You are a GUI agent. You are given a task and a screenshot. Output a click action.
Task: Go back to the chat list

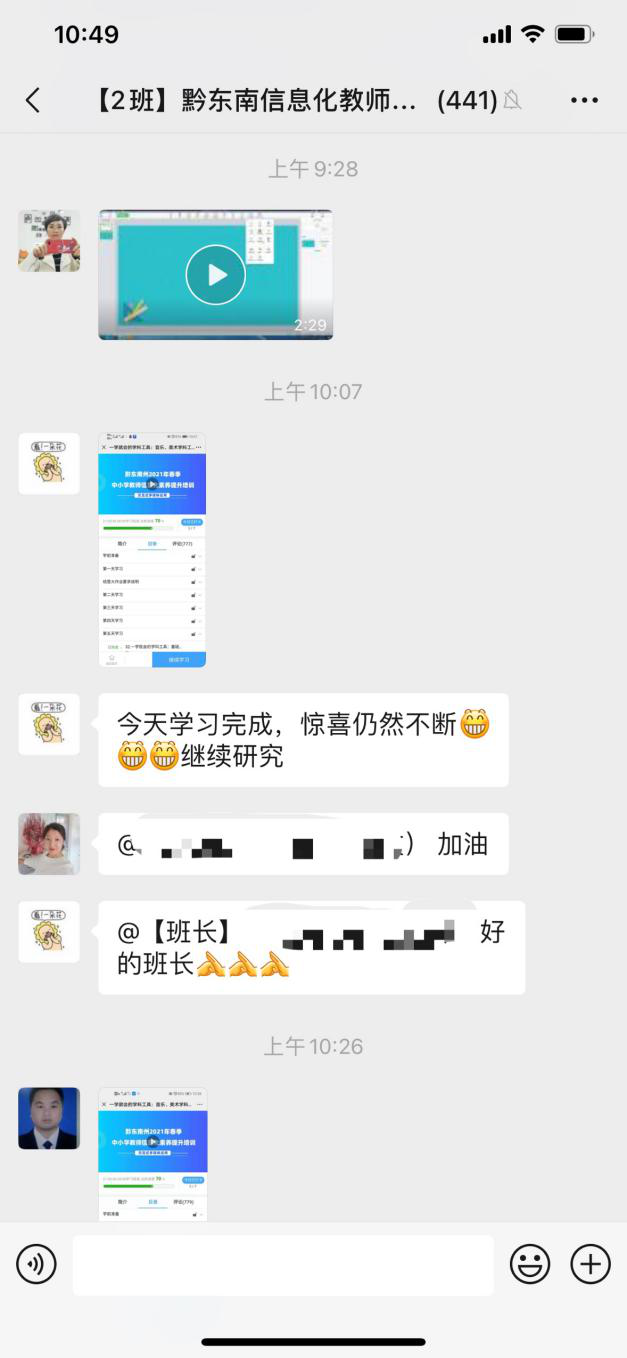tap(33, 100)
